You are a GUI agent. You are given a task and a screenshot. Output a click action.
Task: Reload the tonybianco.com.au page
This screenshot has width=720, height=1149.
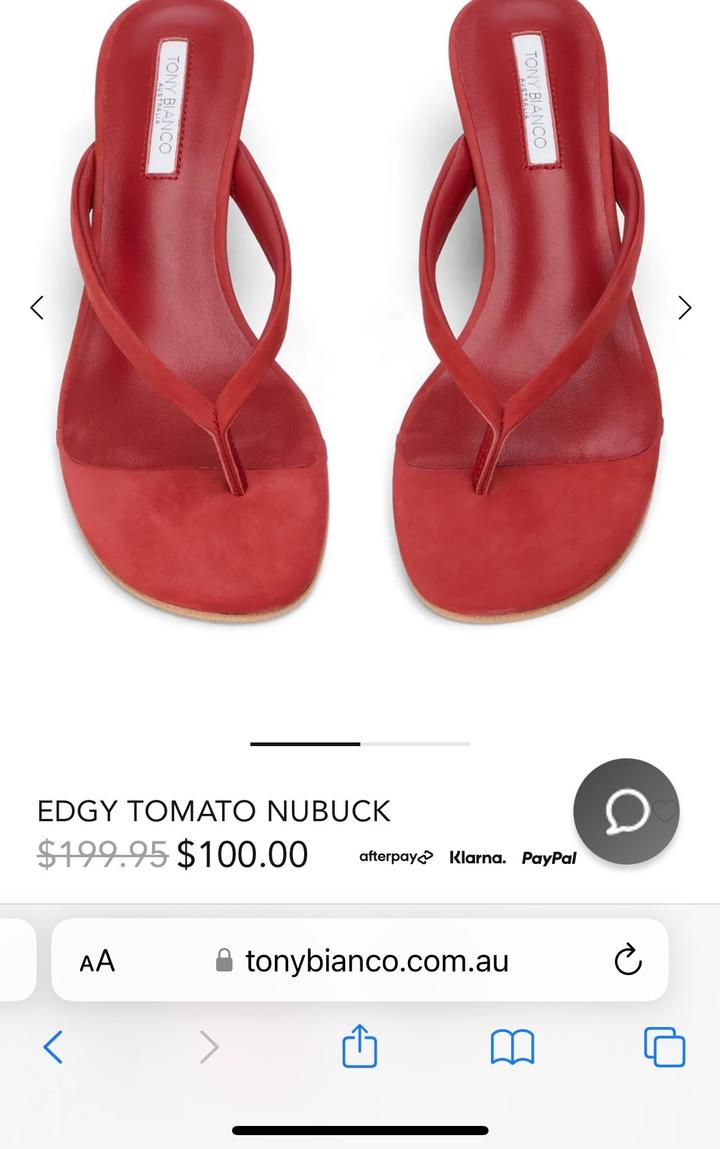[x=627, y=962]
